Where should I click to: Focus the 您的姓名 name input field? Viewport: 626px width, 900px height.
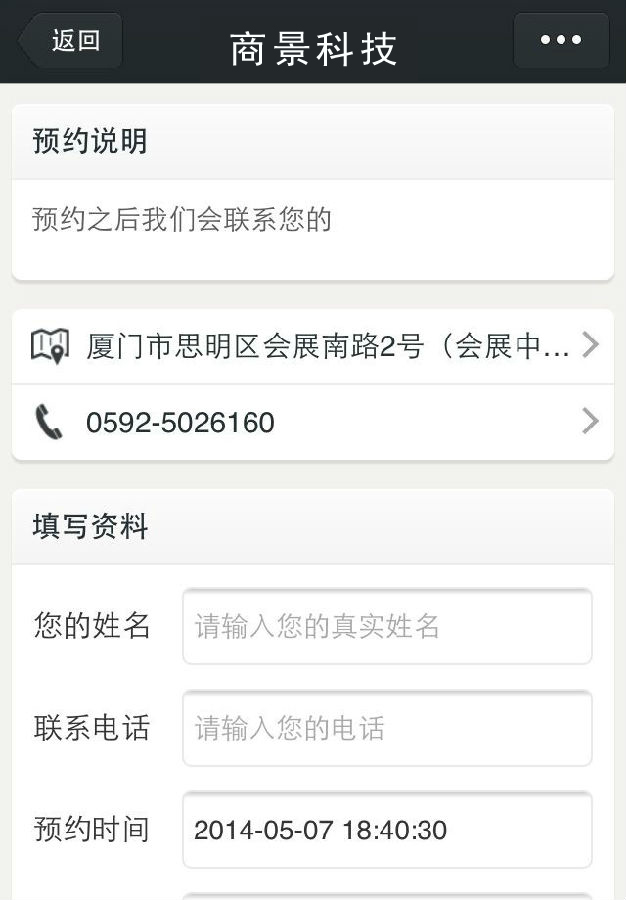[x=387, y=626]
